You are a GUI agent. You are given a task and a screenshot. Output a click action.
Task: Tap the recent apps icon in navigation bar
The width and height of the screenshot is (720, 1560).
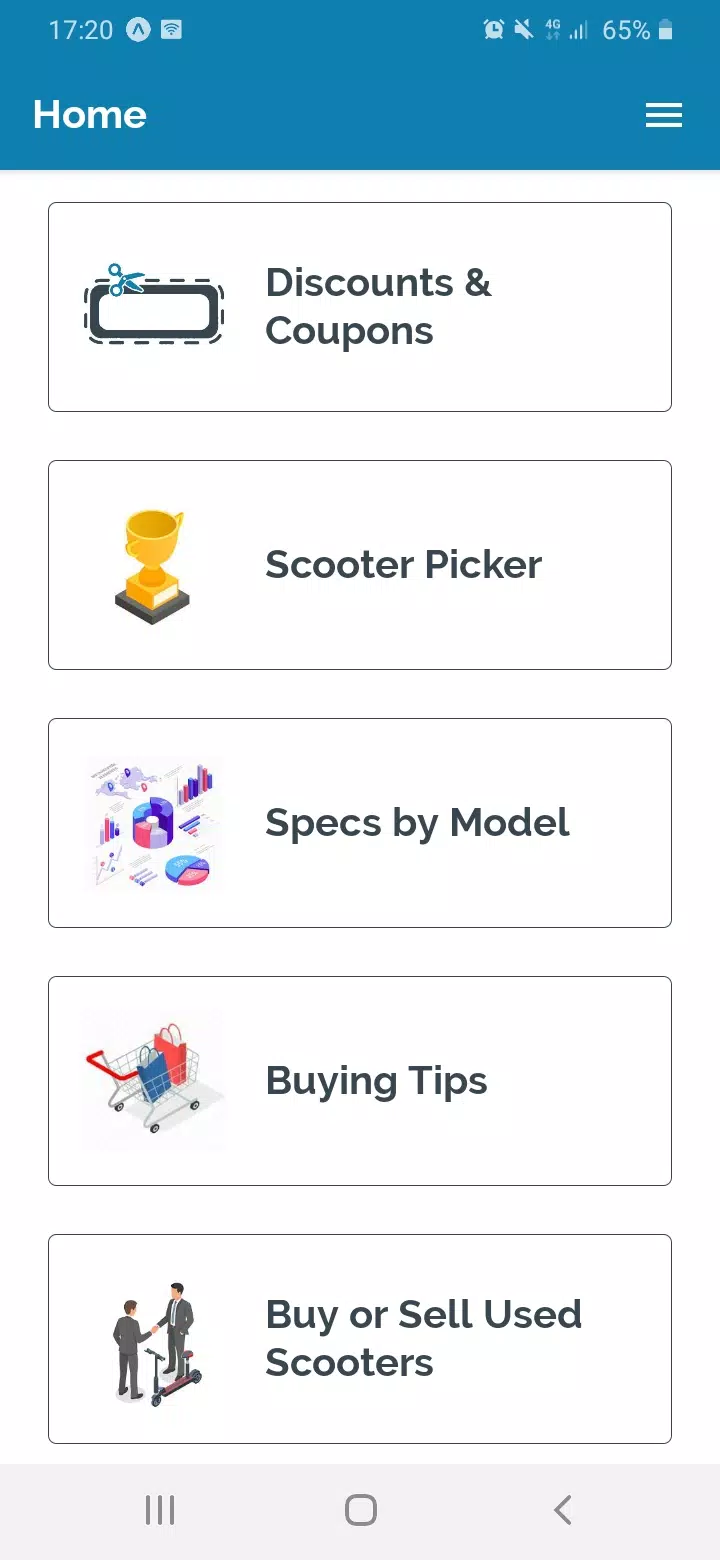[160, 1510]
